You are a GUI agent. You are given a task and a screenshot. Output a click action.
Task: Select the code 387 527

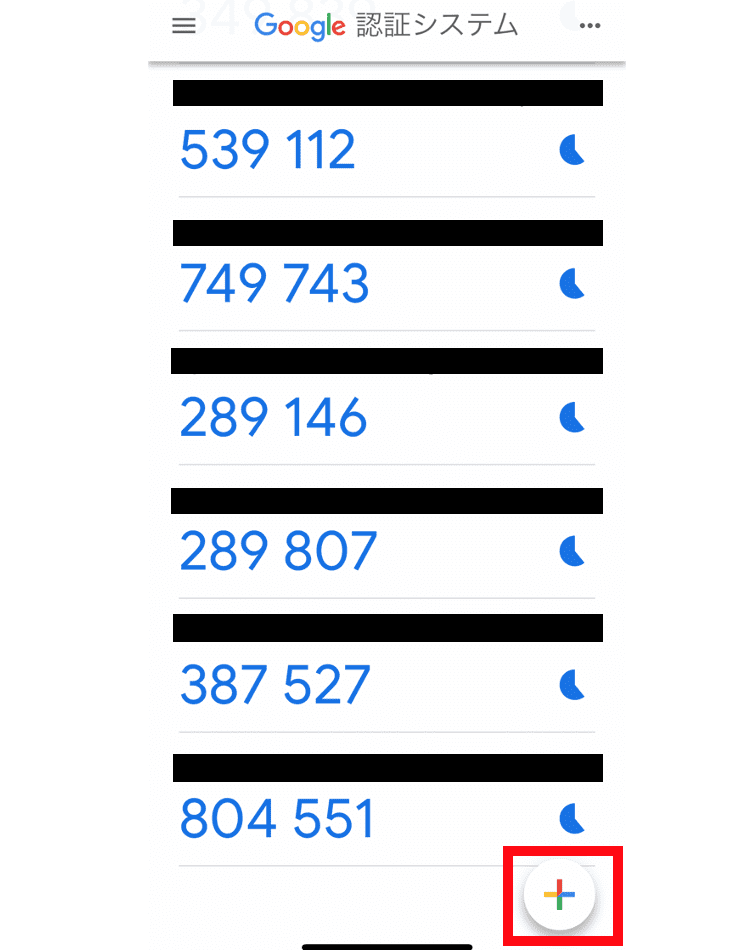click(275, 685)
